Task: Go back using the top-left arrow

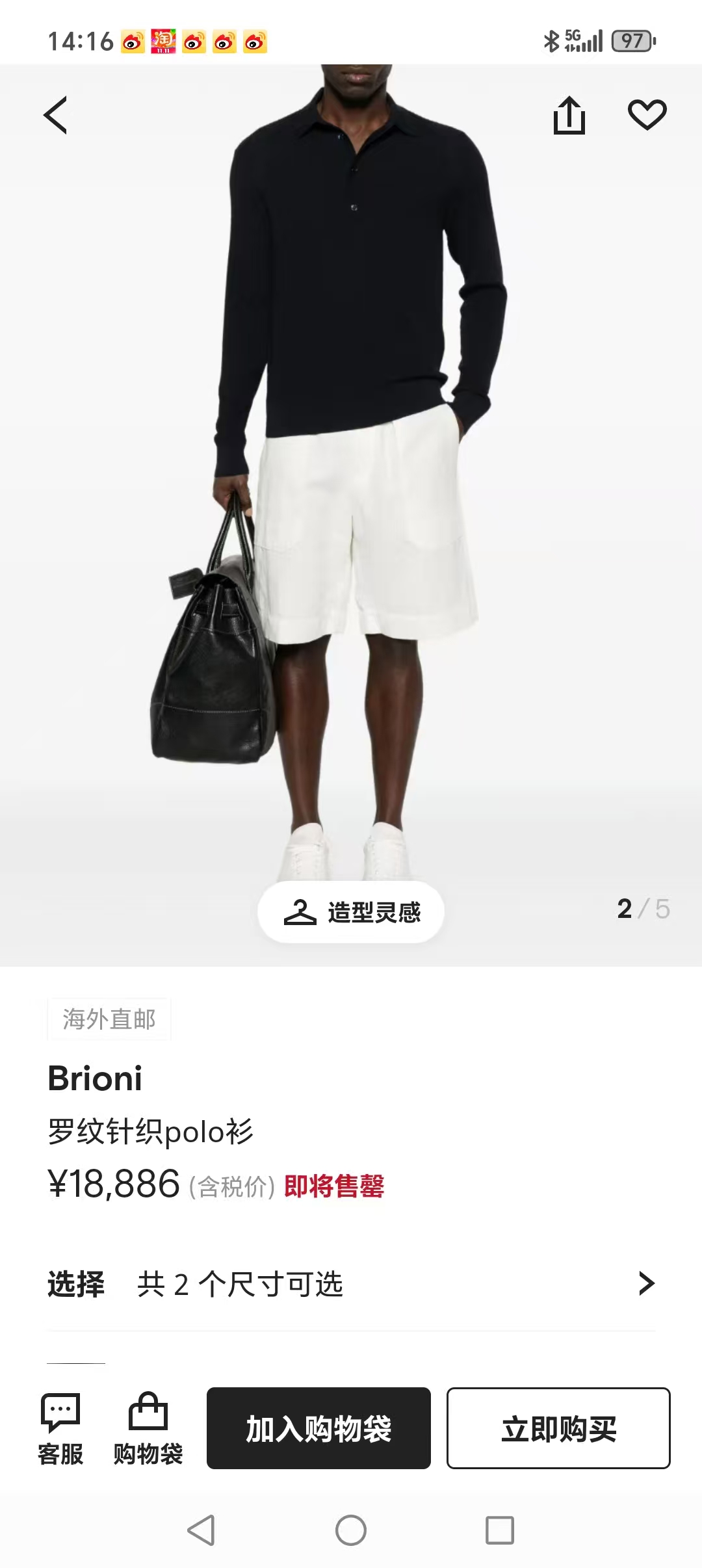Action: 56,116
